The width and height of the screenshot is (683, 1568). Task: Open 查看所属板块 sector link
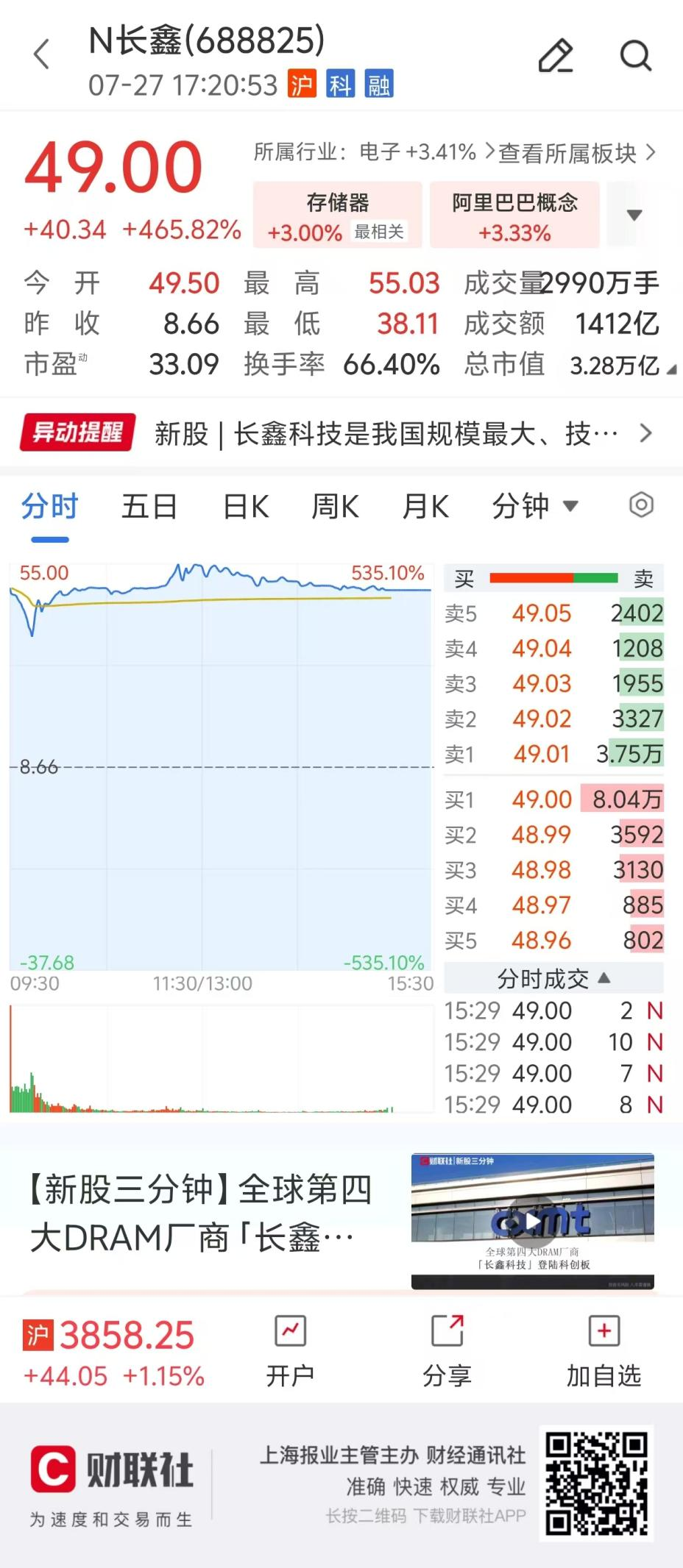[576, 153]
